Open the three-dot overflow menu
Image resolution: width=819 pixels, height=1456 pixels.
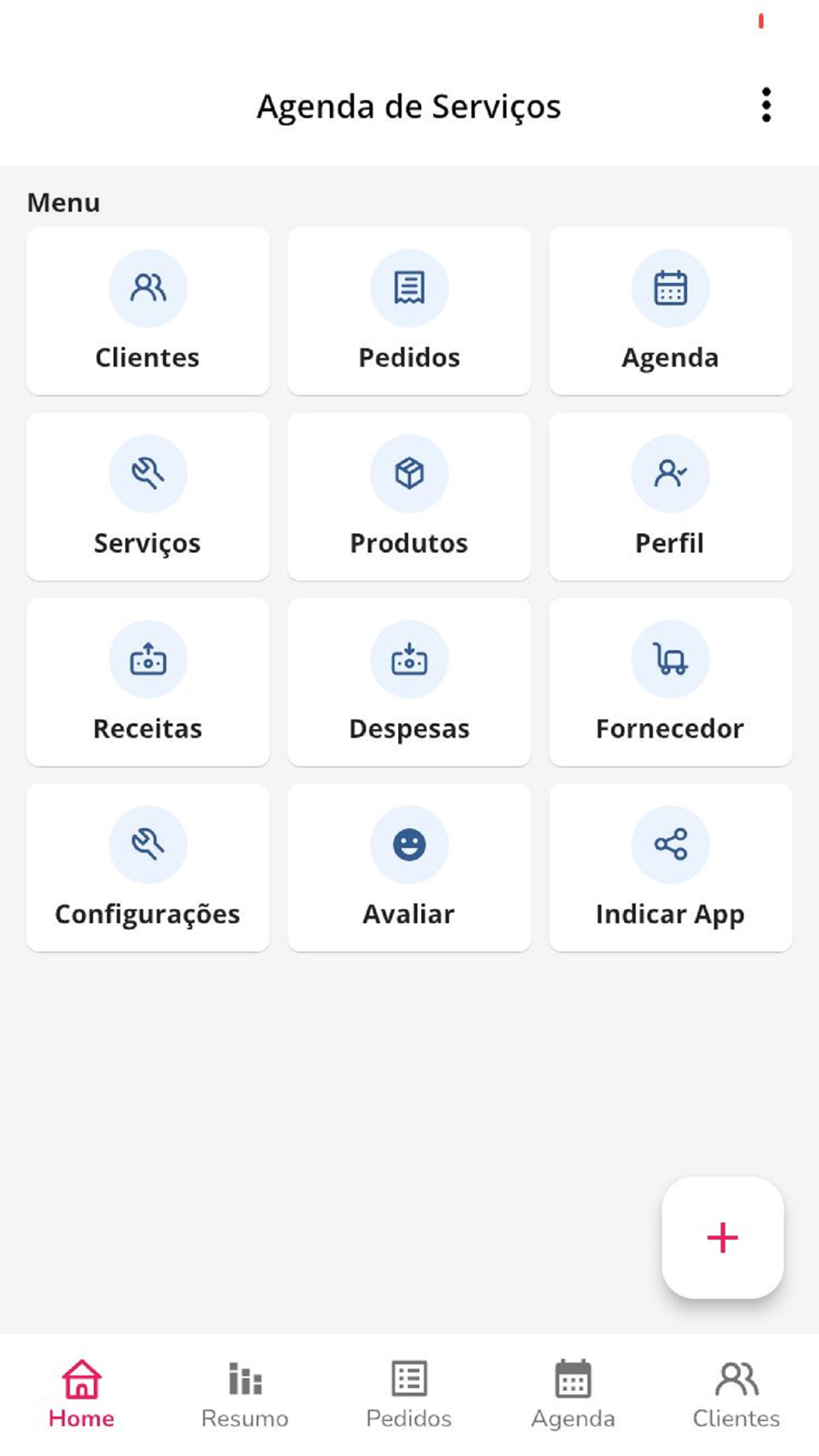tap(766, 106)
